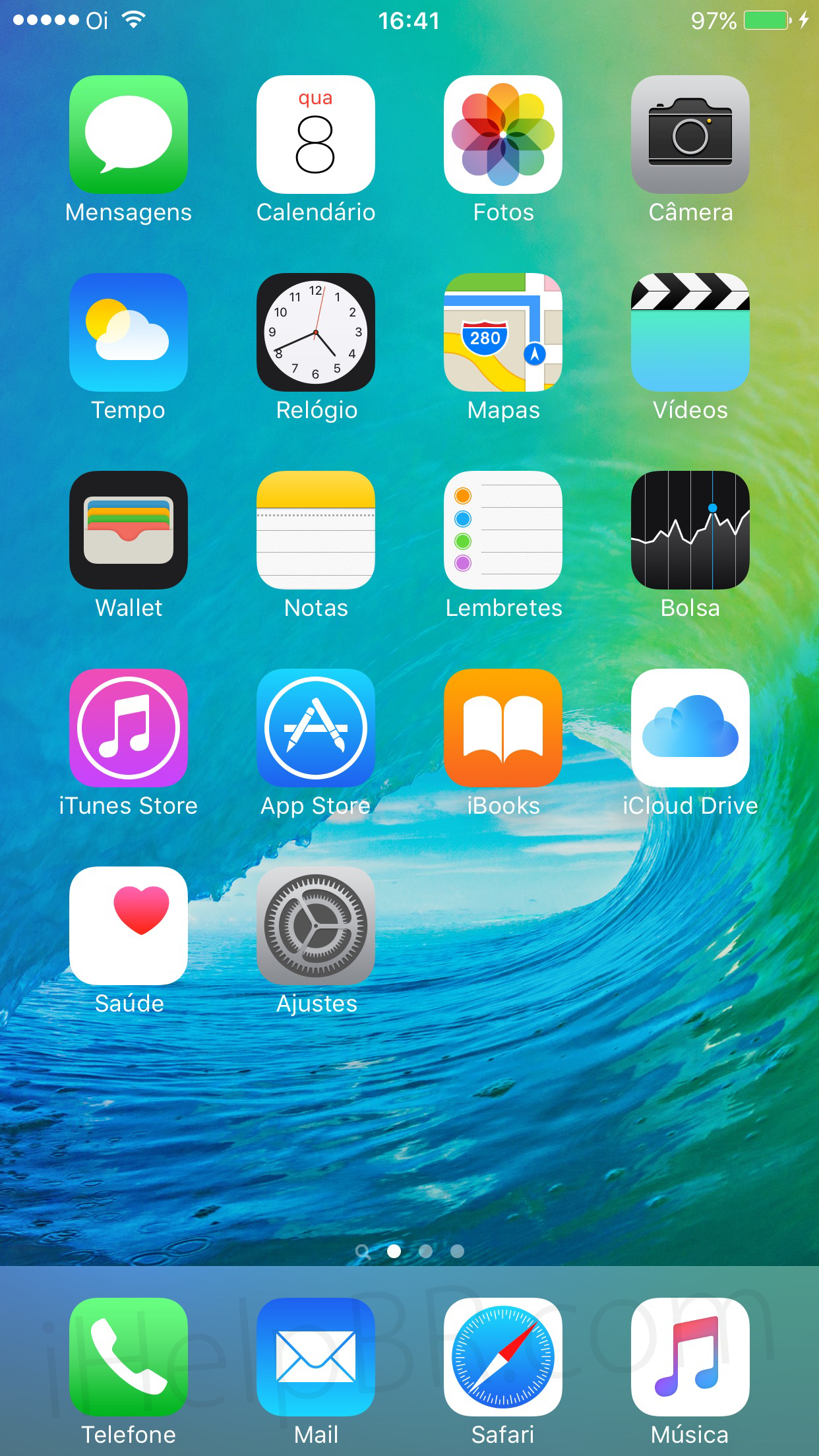Open the Mensagens app

coord(129,135)
